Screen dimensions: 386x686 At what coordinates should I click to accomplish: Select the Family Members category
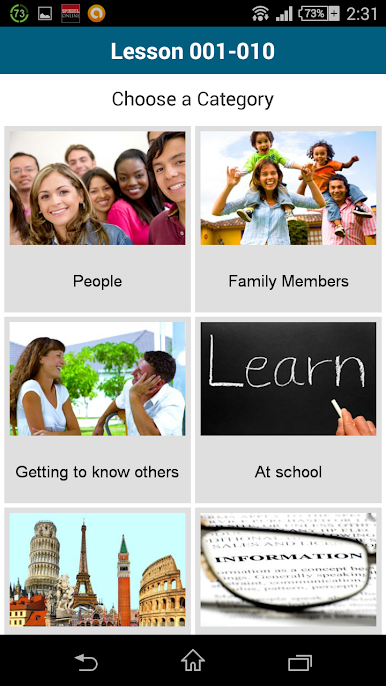point(288,219)
